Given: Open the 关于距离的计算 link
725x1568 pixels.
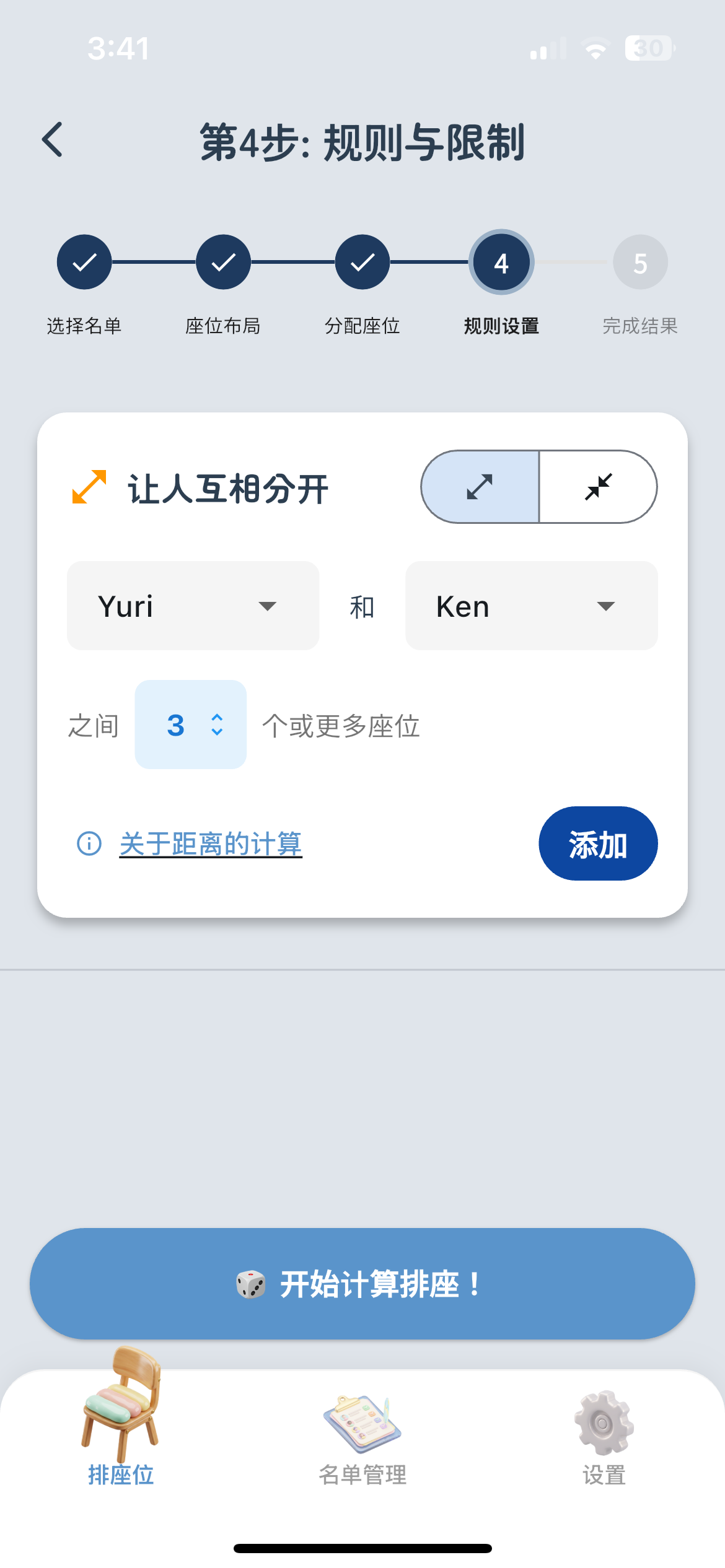Looking at the screenshot, I should pos(211,843).
